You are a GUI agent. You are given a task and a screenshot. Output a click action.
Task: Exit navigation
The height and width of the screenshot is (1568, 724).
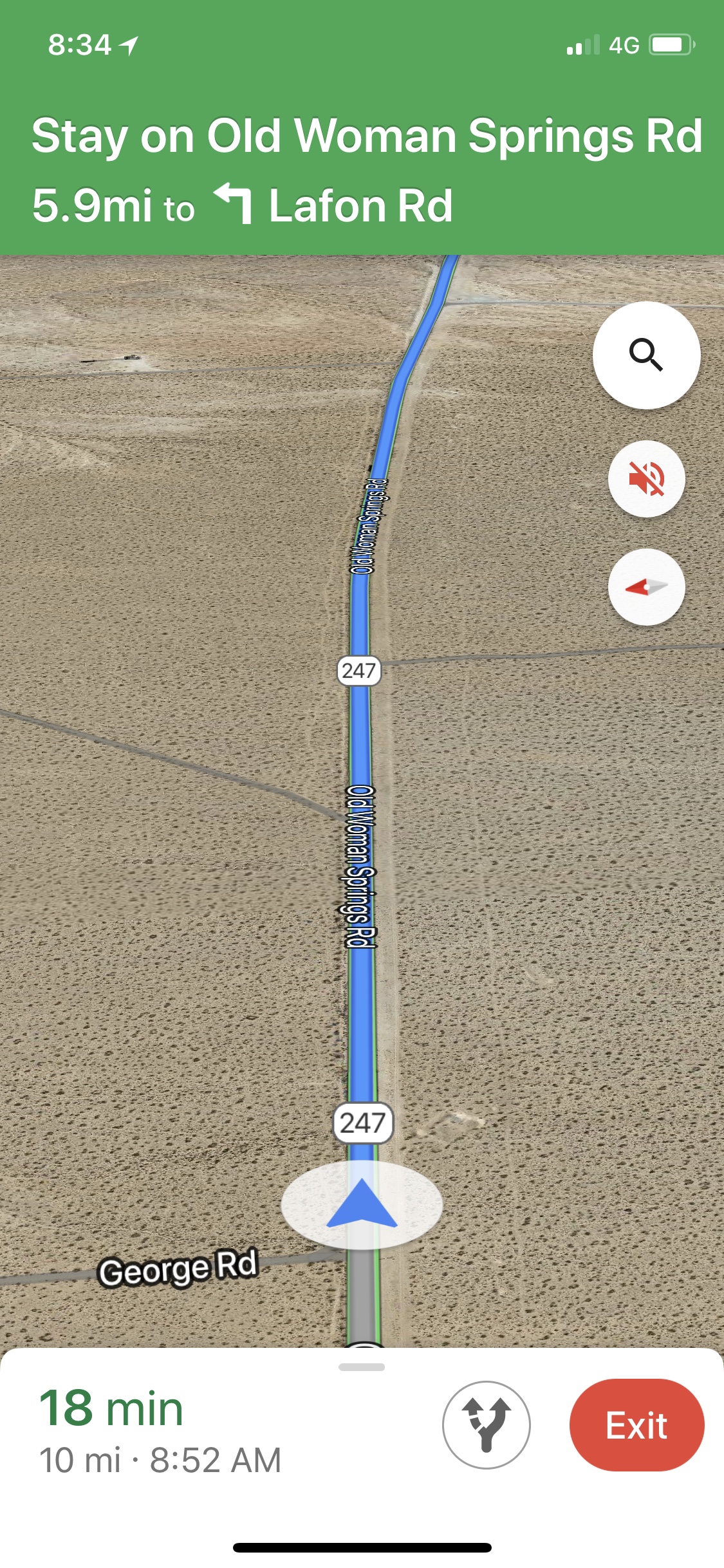coord(636,1424)
